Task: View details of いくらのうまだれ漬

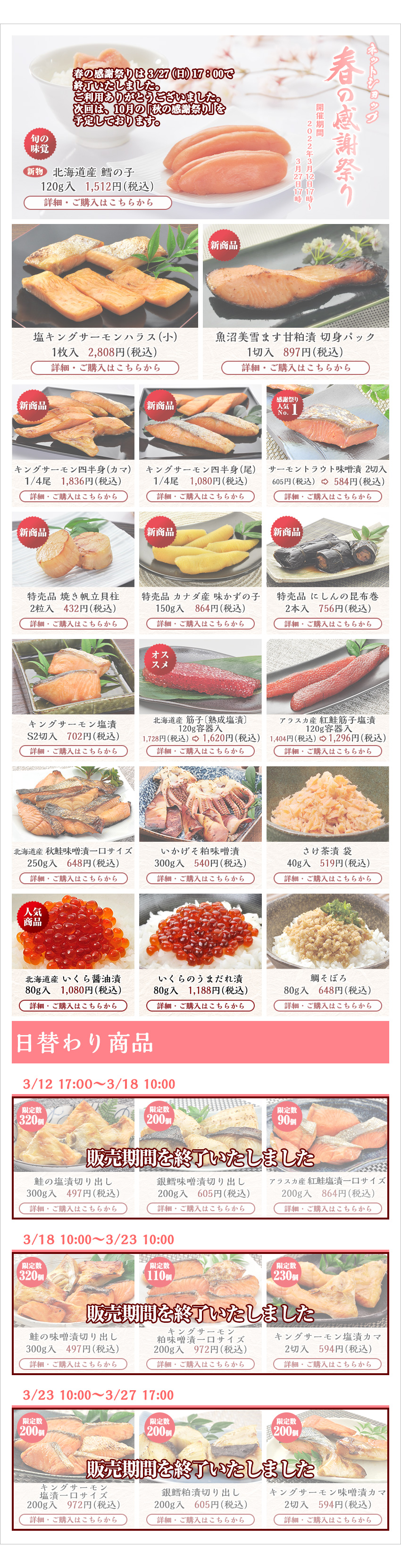Action: pyautogui.click(x=200, y=1005)
